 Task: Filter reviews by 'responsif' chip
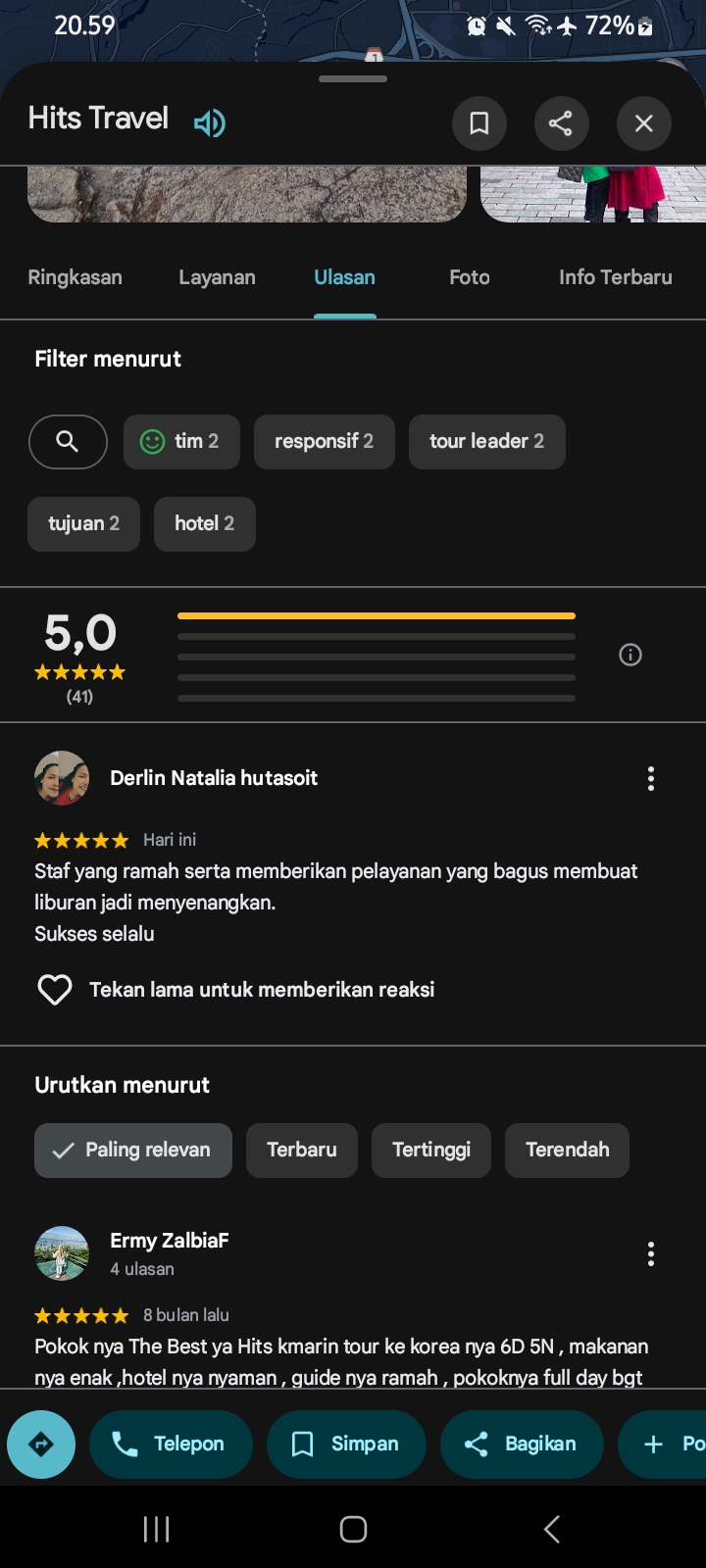pos(325,442)
